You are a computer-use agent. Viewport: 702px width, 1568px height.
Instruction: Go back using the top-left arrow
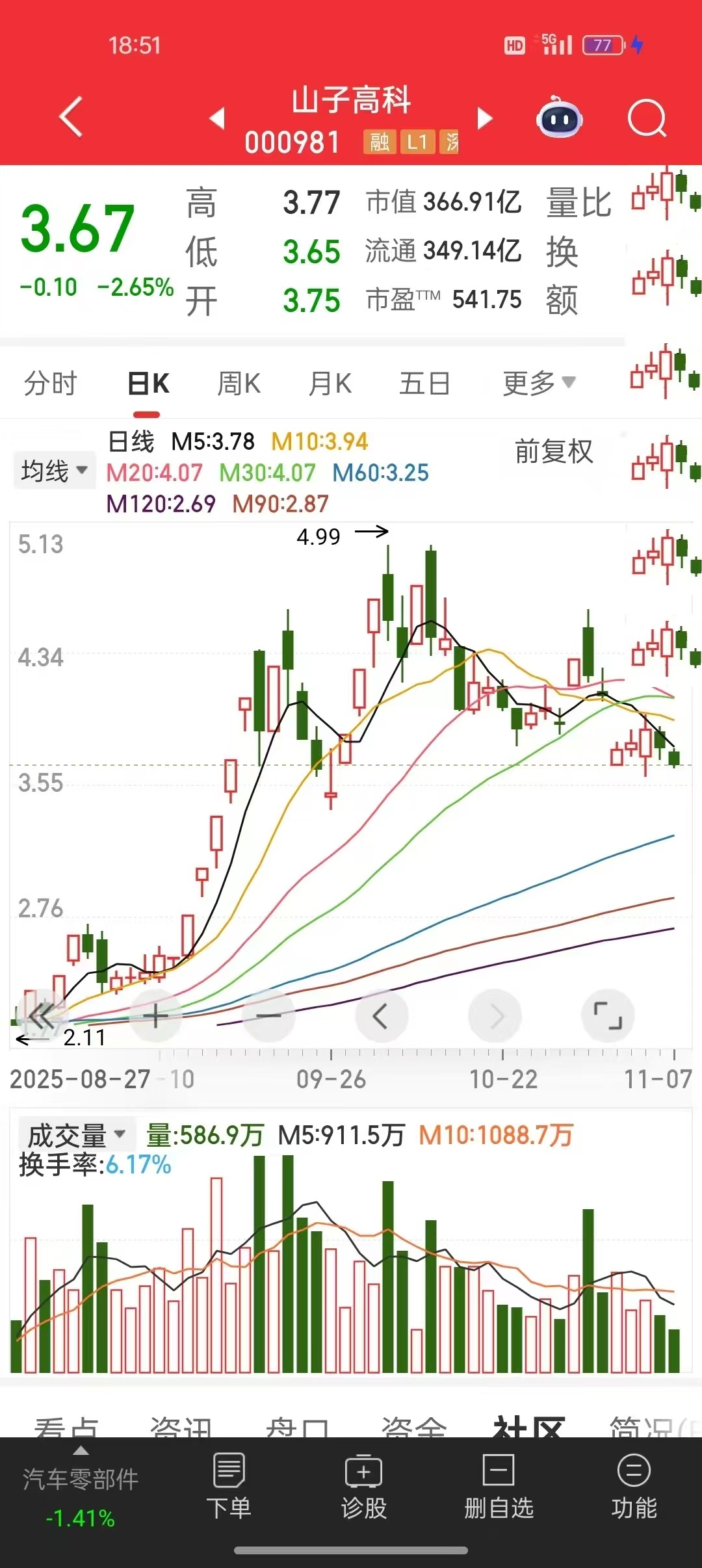point(71,117)
